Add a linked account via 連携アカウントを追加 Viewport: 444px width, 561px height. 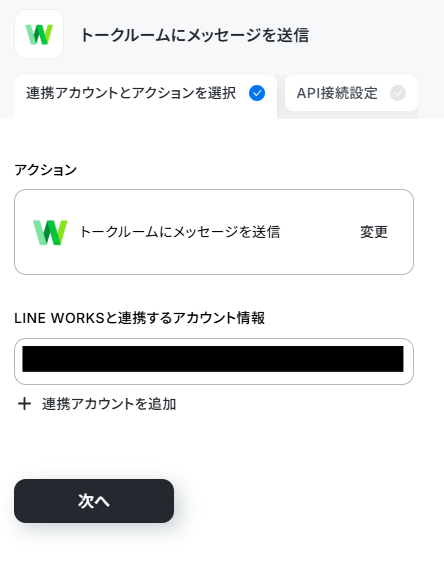click(97, 404)
